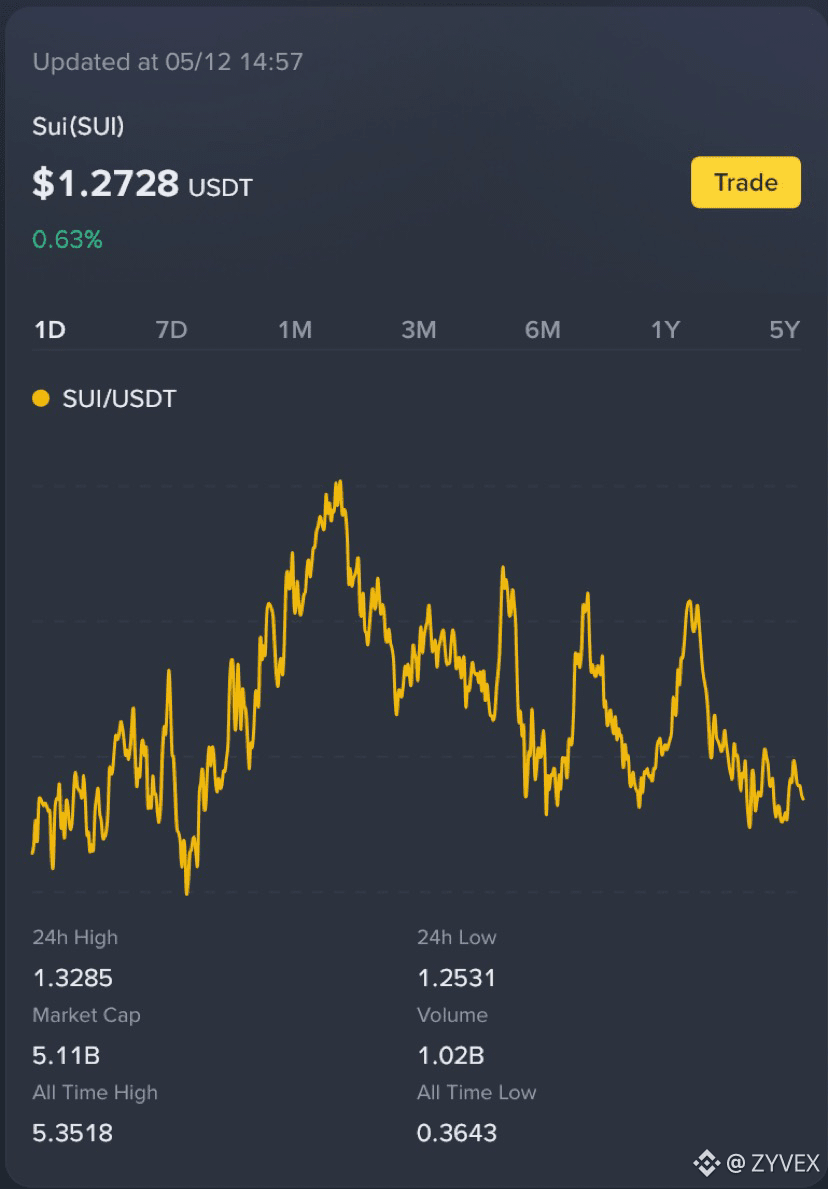Viewport: 828px width, 1189px height.
Task: Switch to the 7D chart range
Action: pyautogui.click(x=171, y=330)
